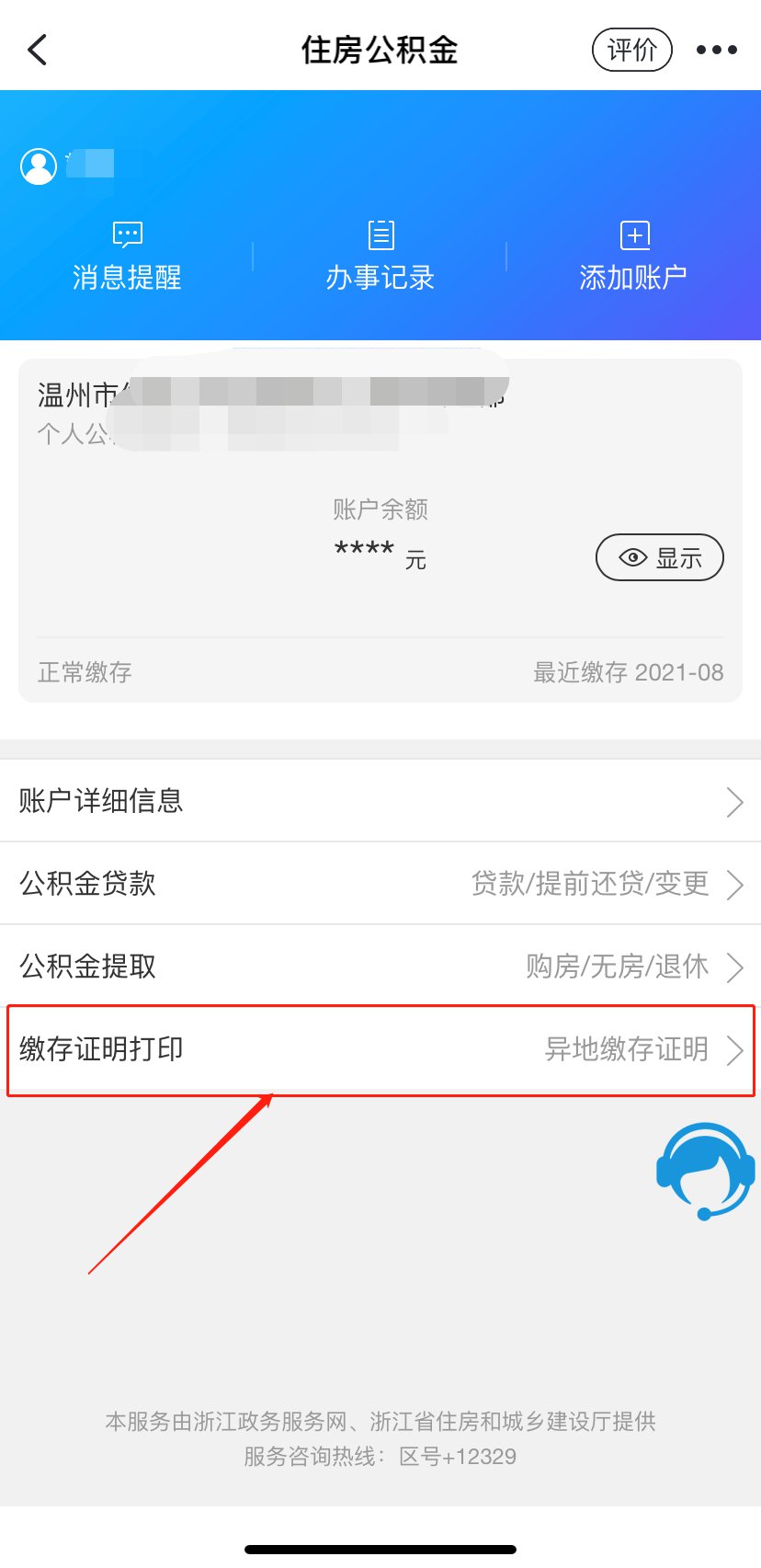Tap the 评价 rating button
The image size is (761, 1568).
pyautogui.click(x=632, y=50)
